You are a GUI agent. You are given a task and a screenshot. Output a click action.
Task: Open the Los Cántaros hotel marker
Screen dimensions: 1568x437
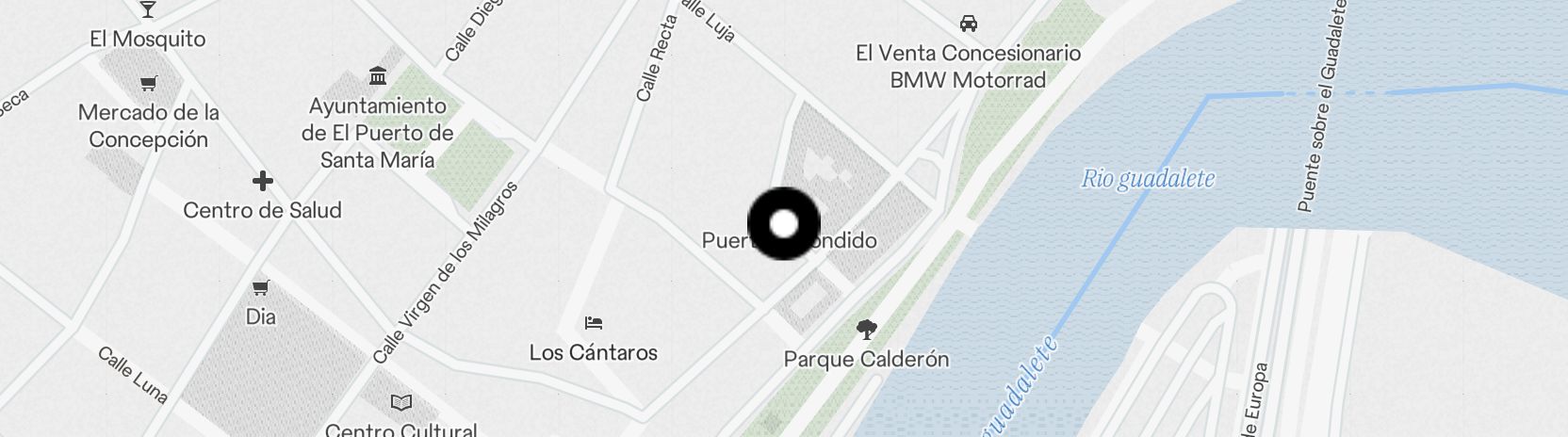pos(593,323)
